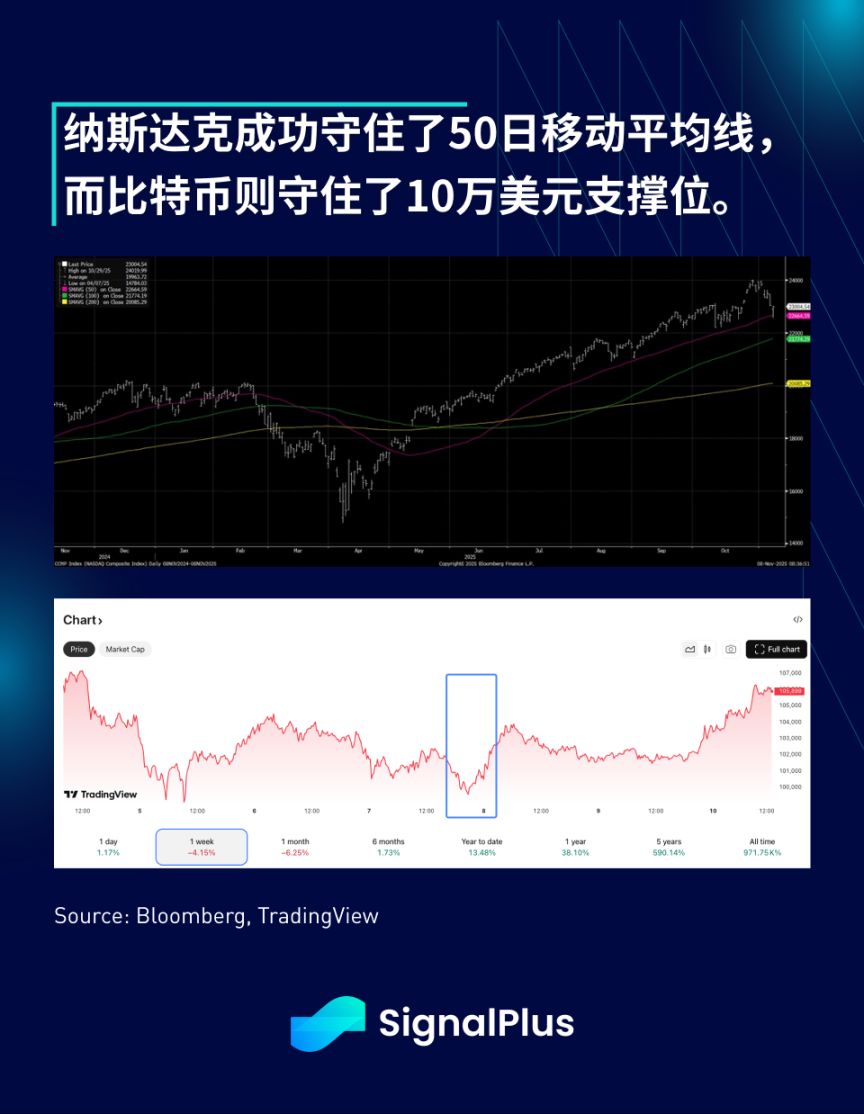Select the Year to date range
Viewport: 864px width, 1114px height.
(482, 846)
